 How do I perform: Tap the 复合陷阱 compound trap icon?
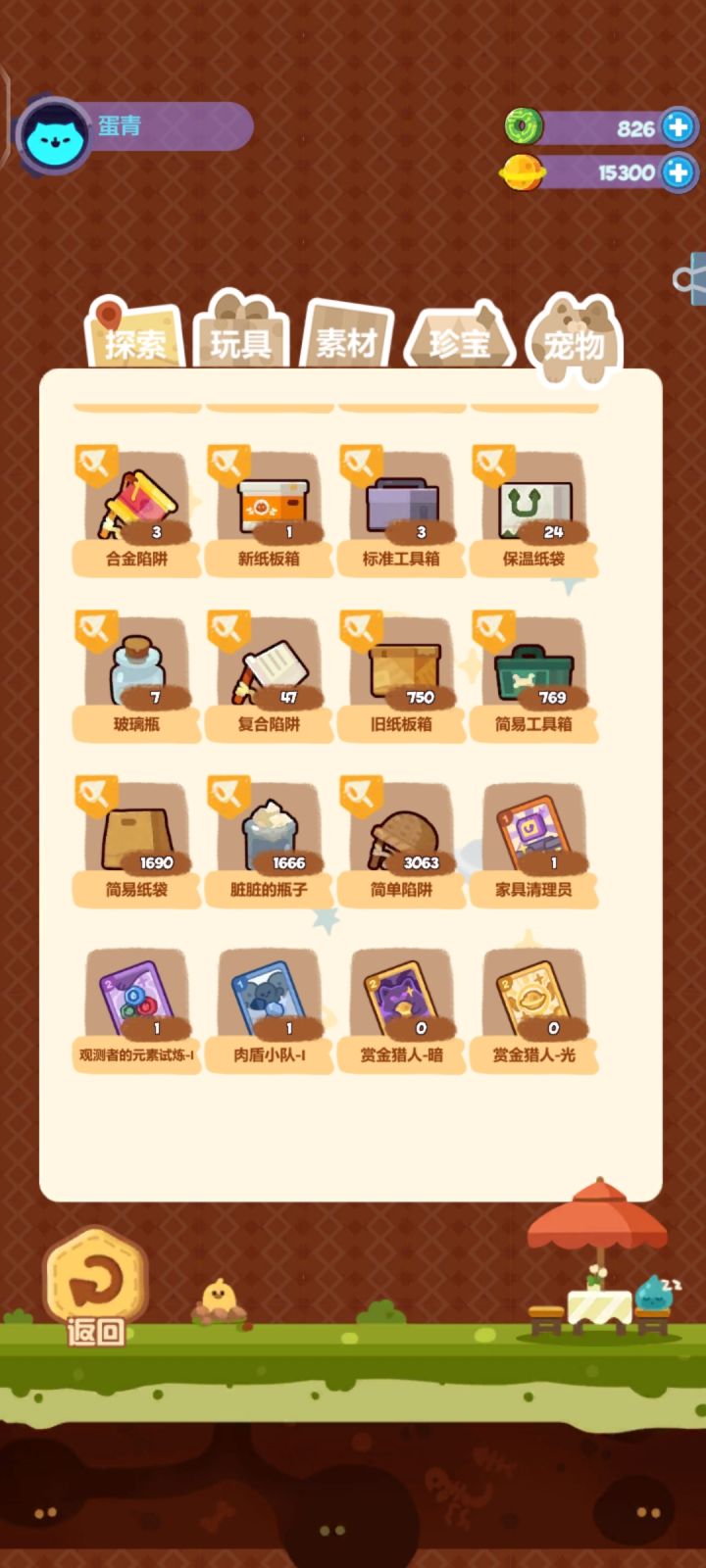click(x=269, y=671)
